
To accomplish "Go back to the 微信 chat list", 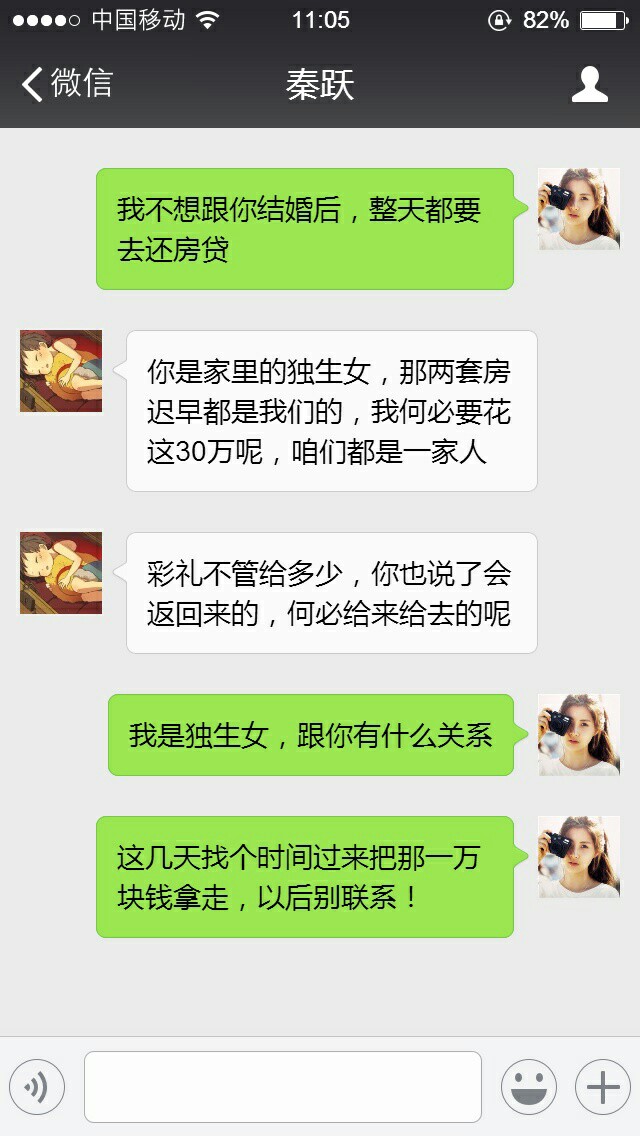I will click(x=66, y=84).
